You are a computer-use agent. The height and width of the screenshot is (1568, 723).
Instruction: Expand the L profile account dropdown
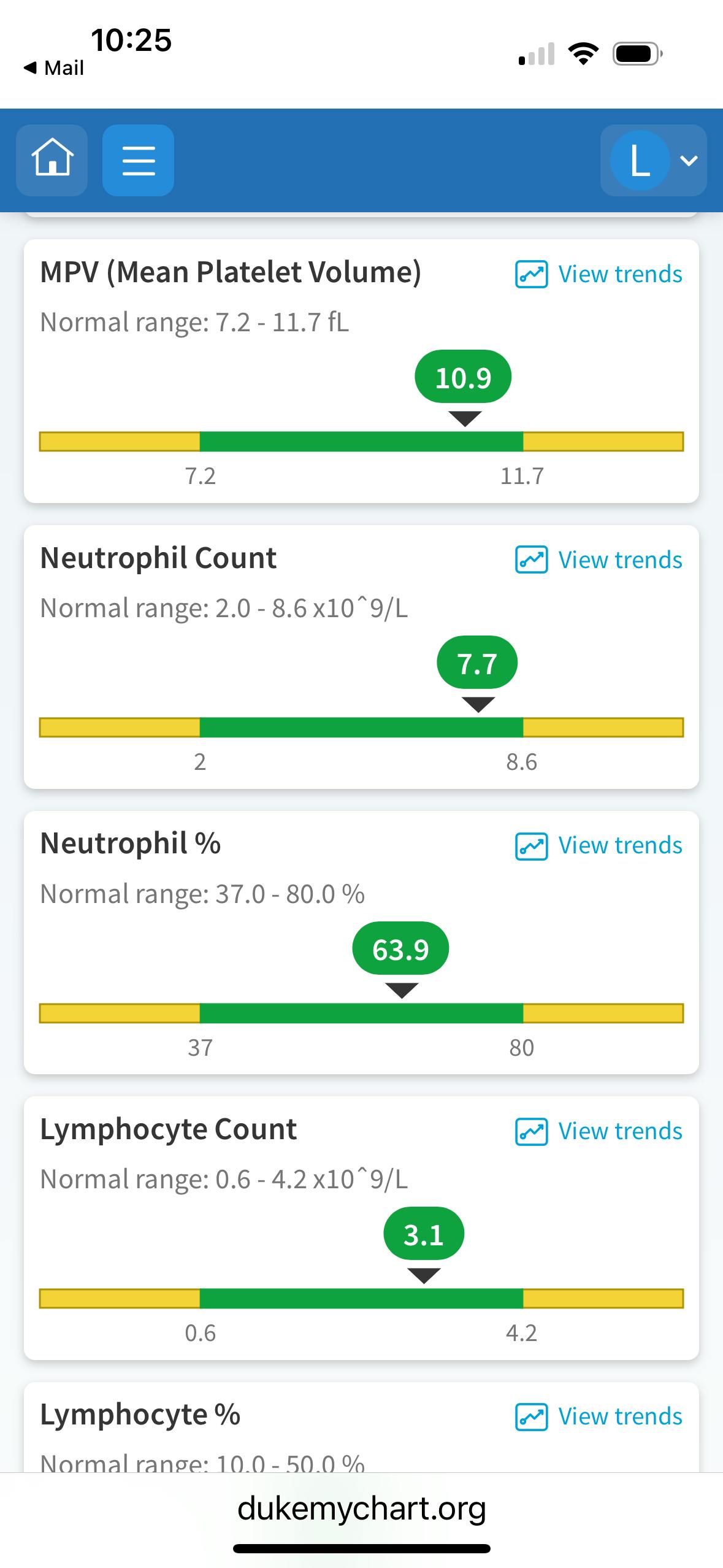pyautogui.click(x=653, y=160)
